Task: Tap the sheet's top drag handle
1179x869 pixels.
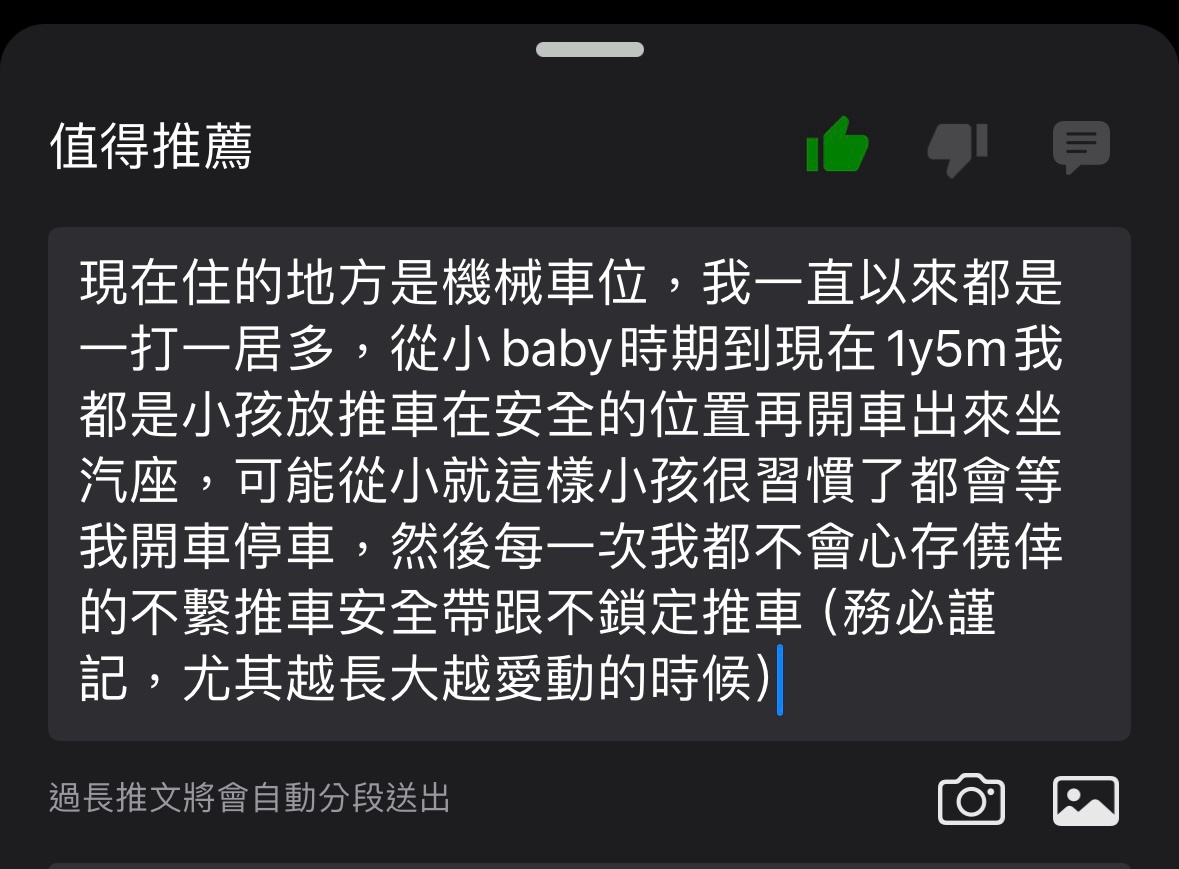Action: coord(589,49)
